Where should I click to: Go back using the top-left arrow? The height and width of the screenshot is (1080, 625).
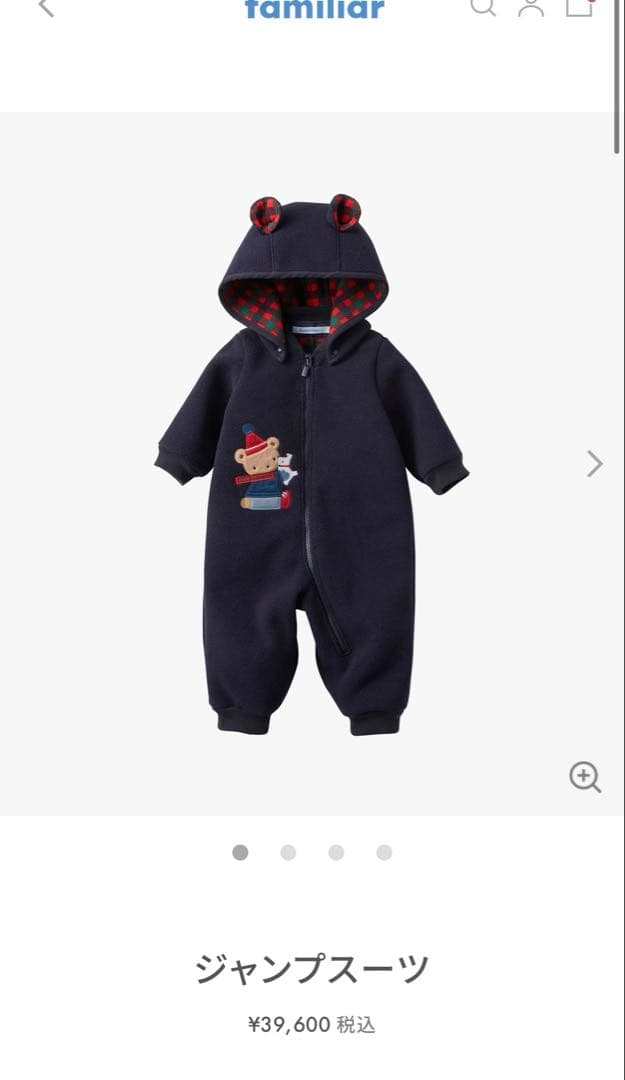pos(46,8)
